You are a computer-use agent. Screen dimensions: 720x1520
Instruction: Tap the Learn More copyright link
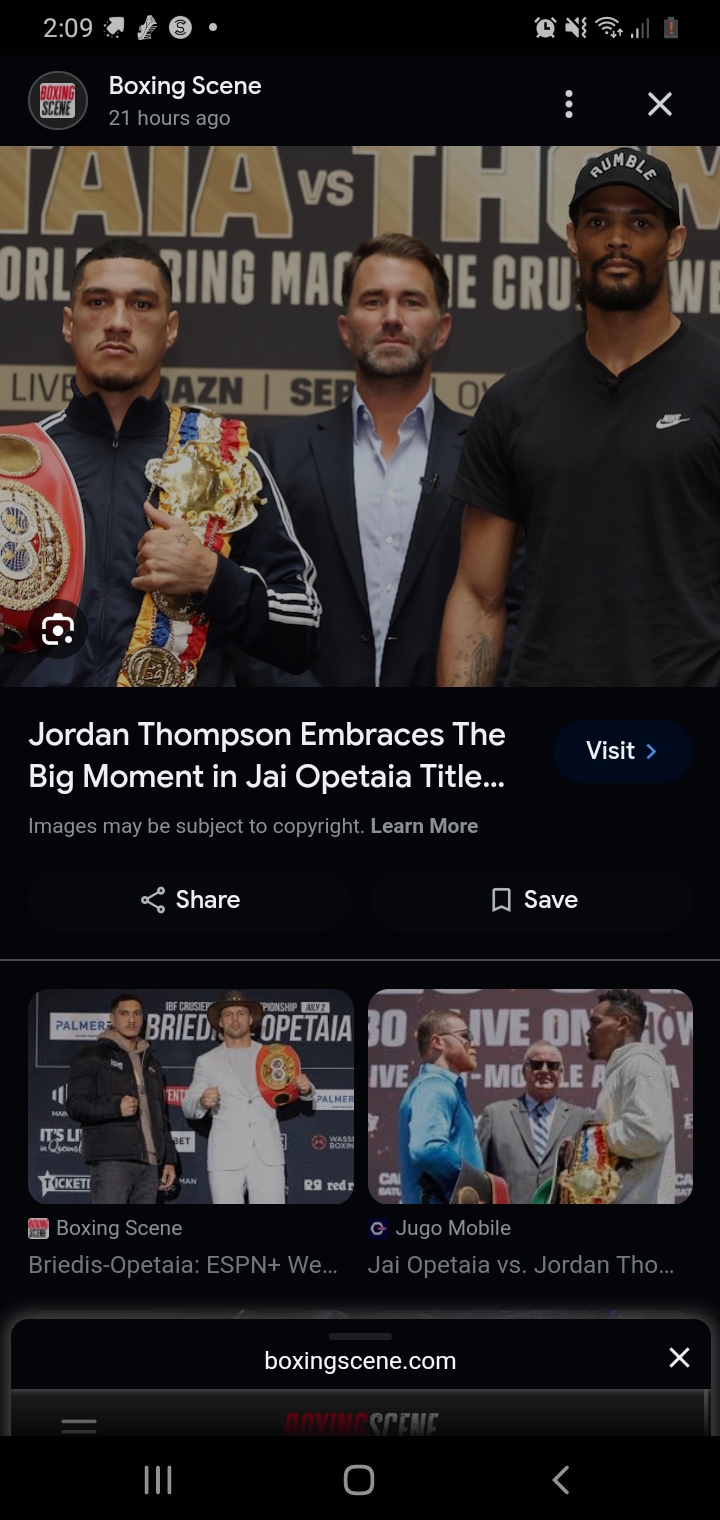tap(424, 826)
